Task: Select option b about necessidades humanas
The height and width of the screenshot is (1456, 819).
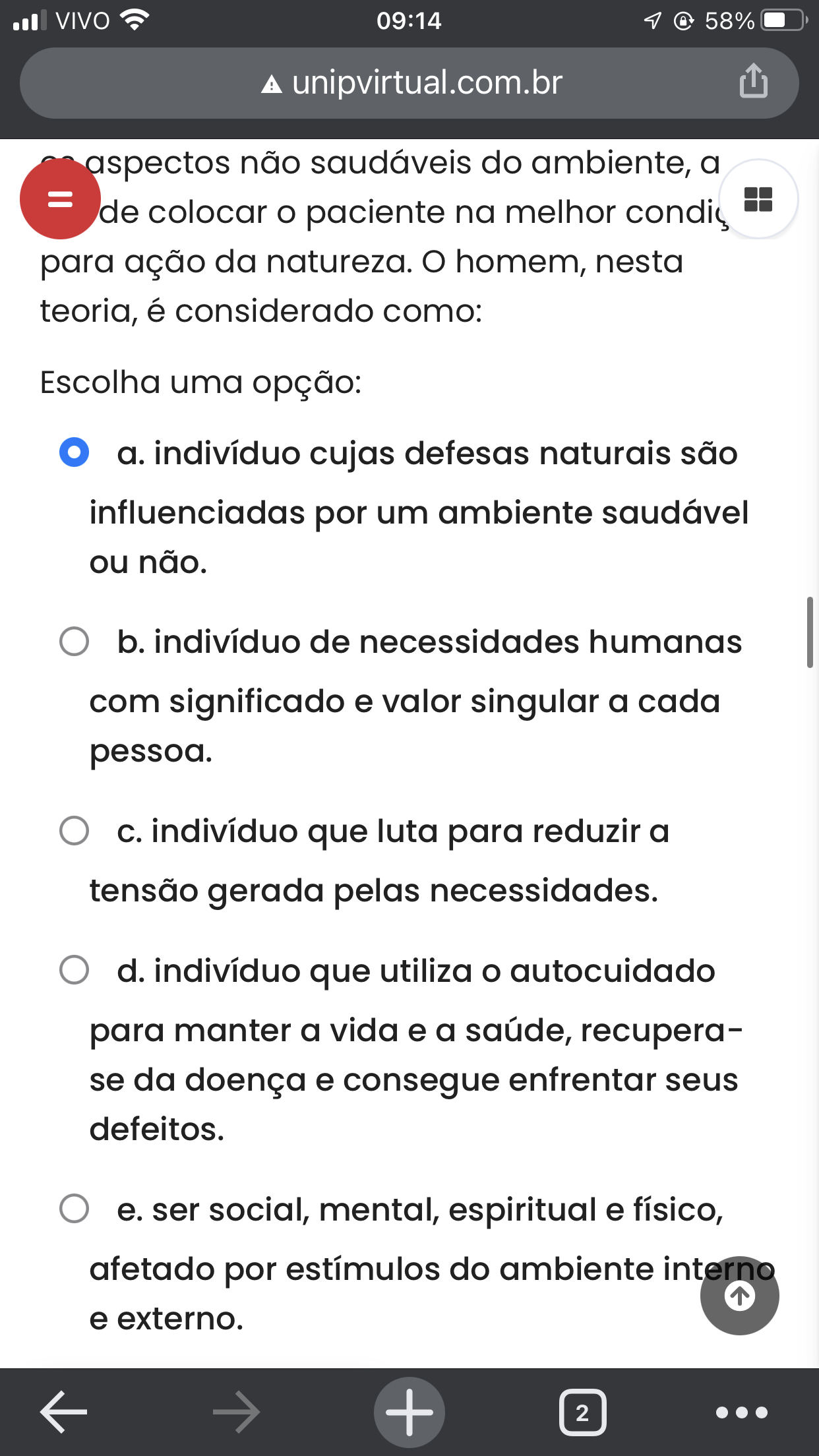Action: [x=74, y=641]
